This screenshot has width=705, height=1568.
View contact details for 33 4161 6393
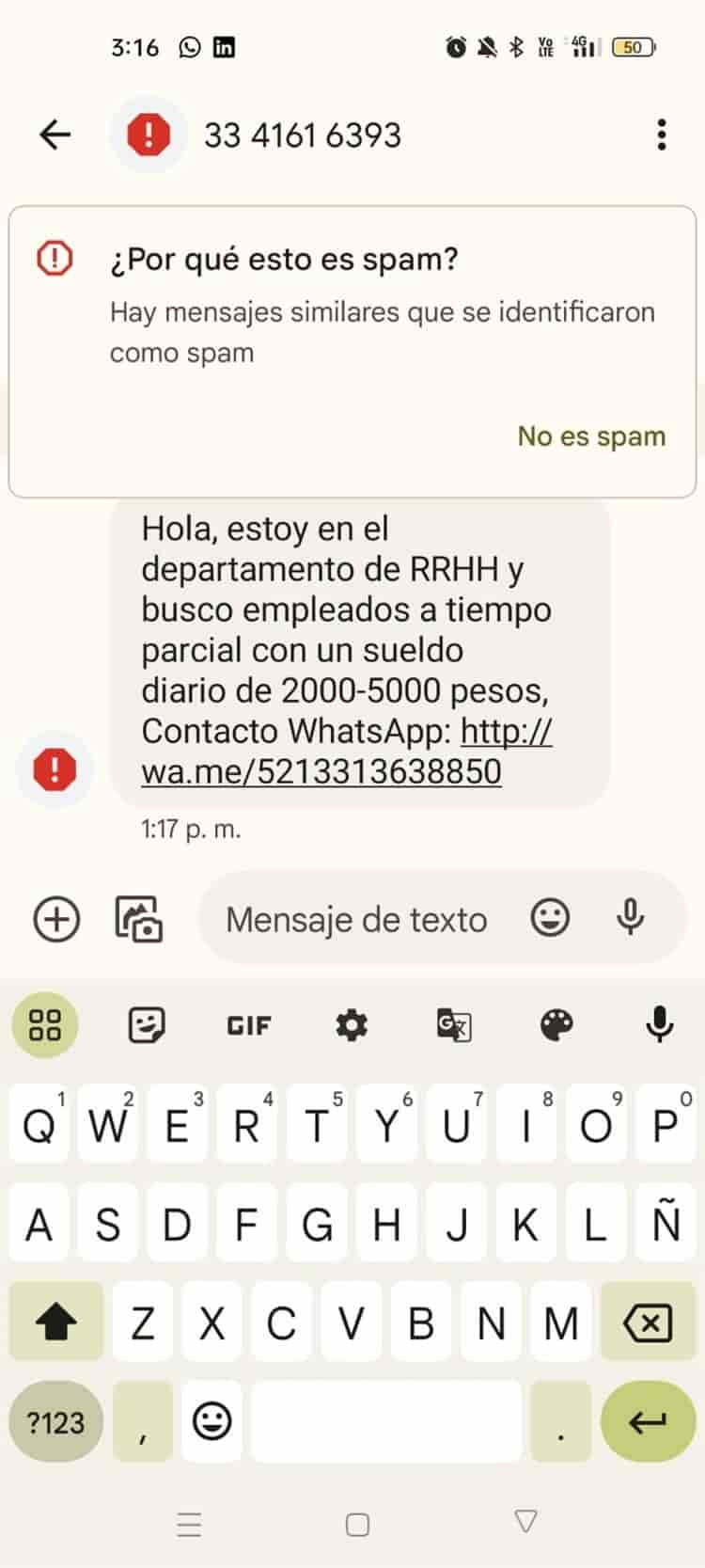click(x=303, y=135)
